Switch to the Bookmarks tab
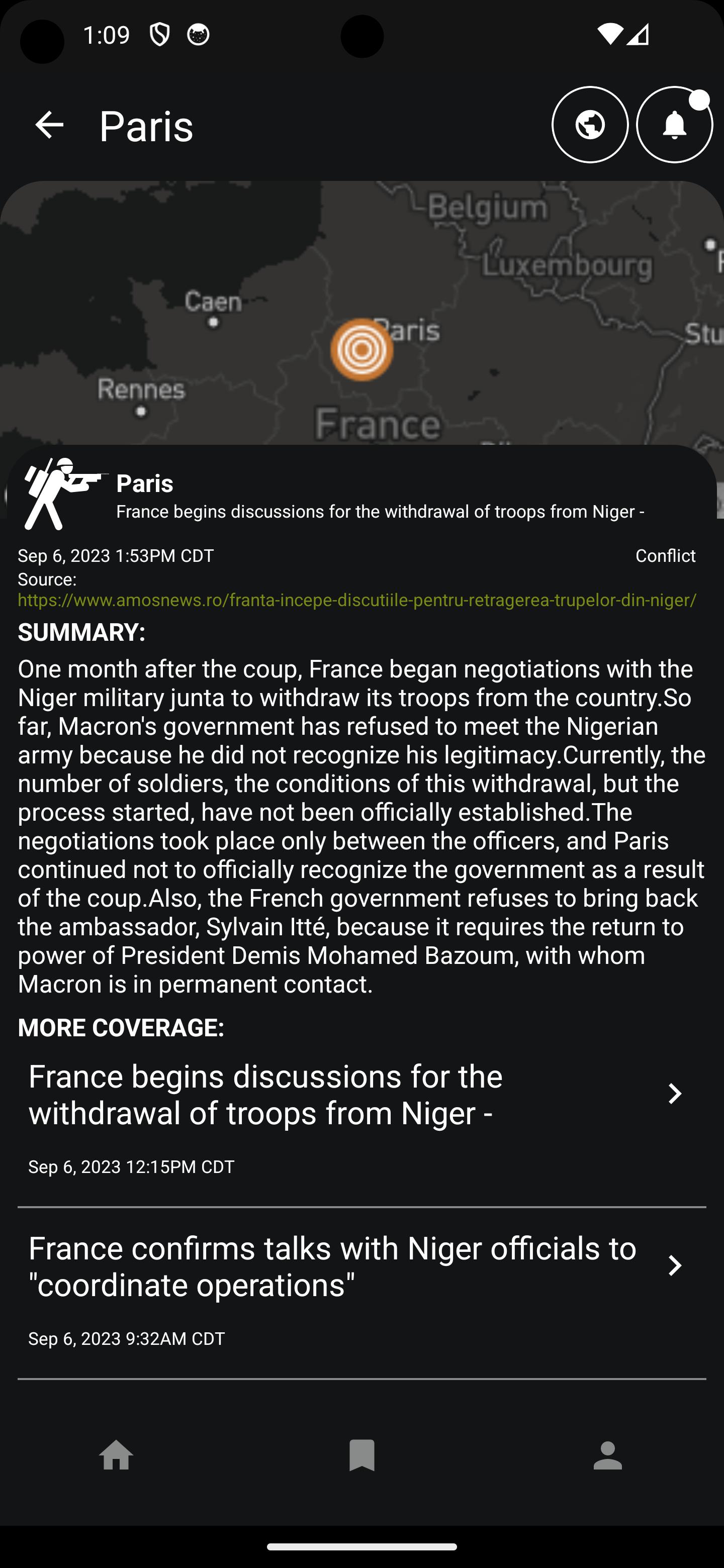Screen dimensions: 724x1568 point(361,1456)
